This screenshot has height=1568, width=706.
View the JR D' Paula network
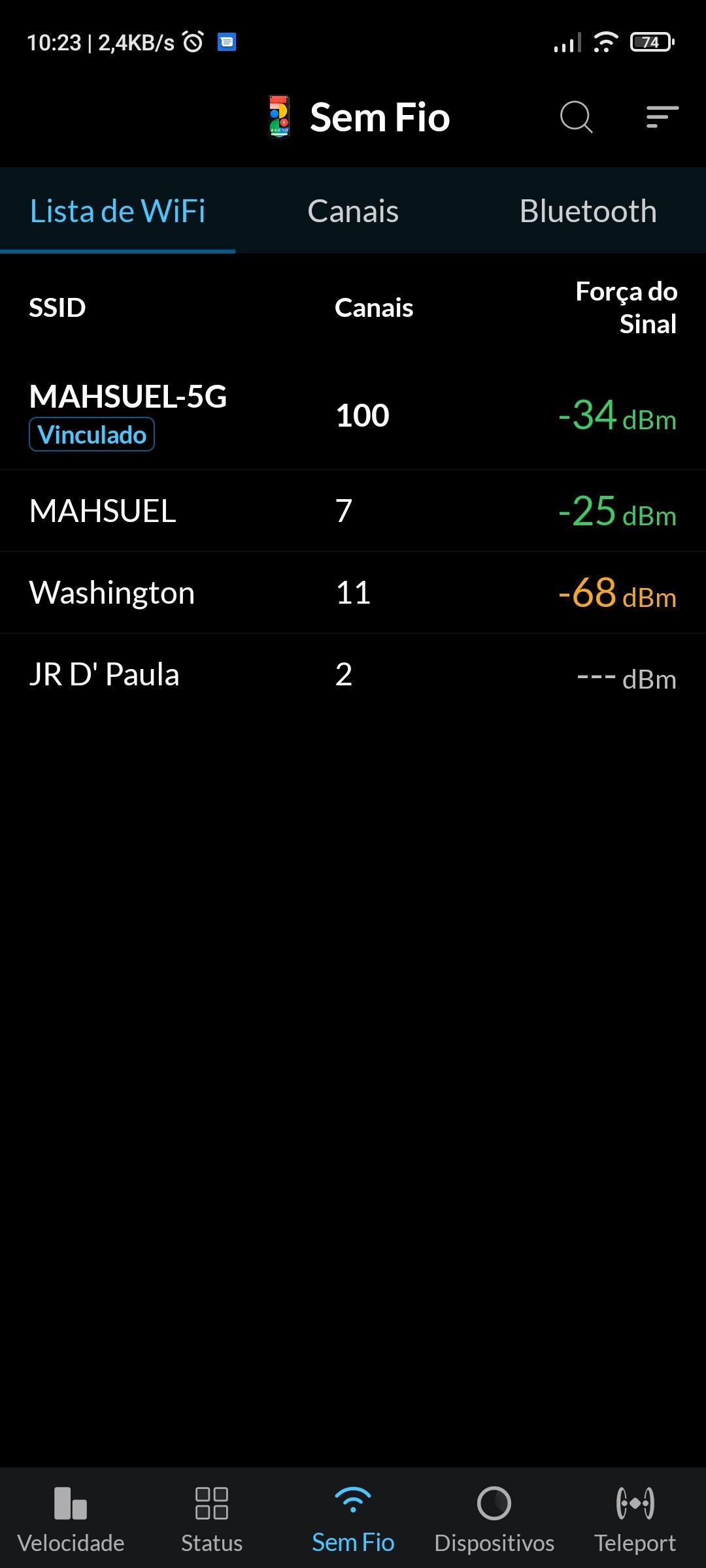tap(353, 674)
